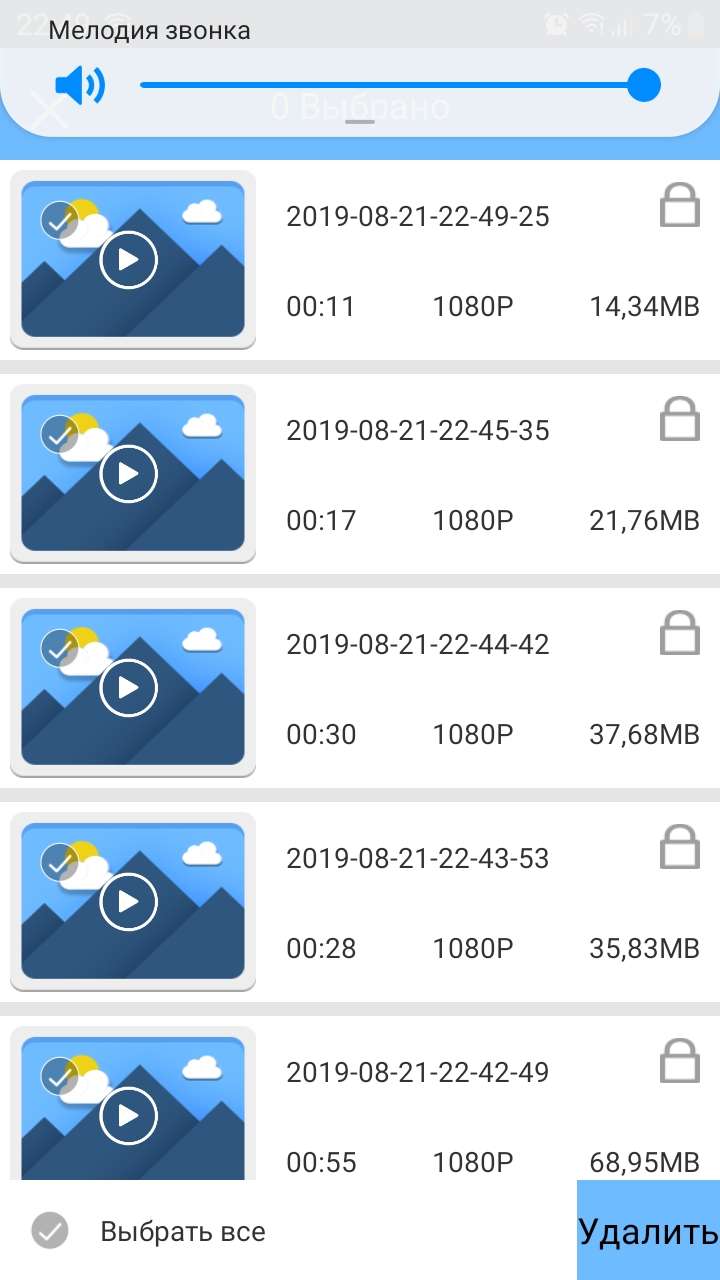
Task: Select the checkbox on video 2019-08-21-22-45-35
Action: coord(59,435)
